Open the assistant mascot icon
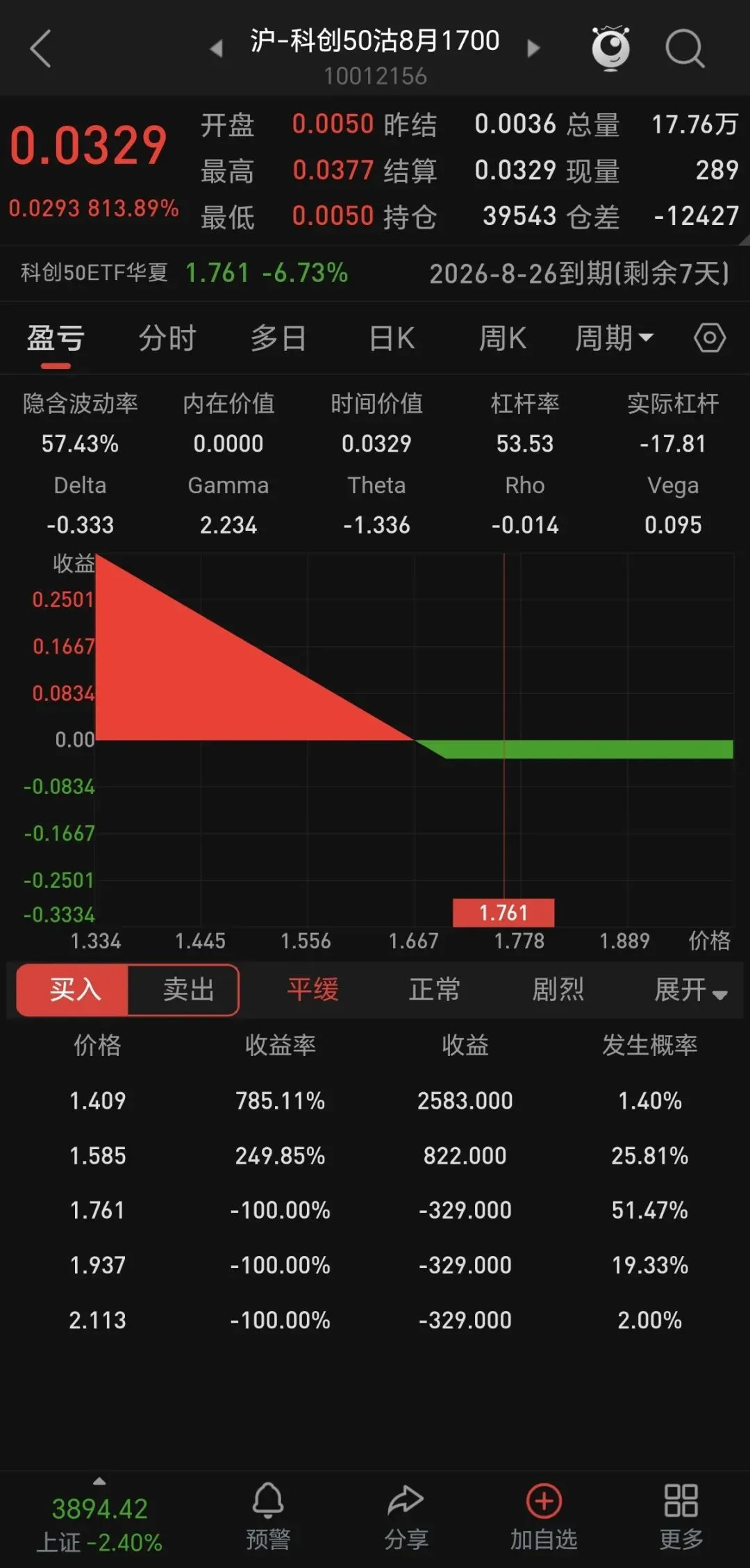750x1568 pixels. (x=610, y=48)
